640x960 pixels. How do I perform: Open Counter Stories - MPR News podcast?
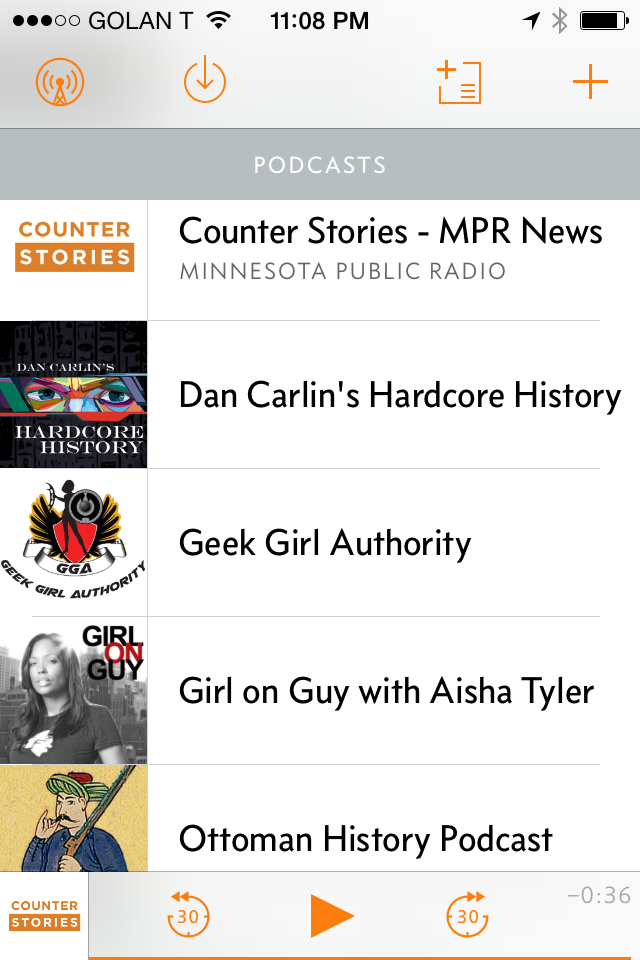click(390, 247)
